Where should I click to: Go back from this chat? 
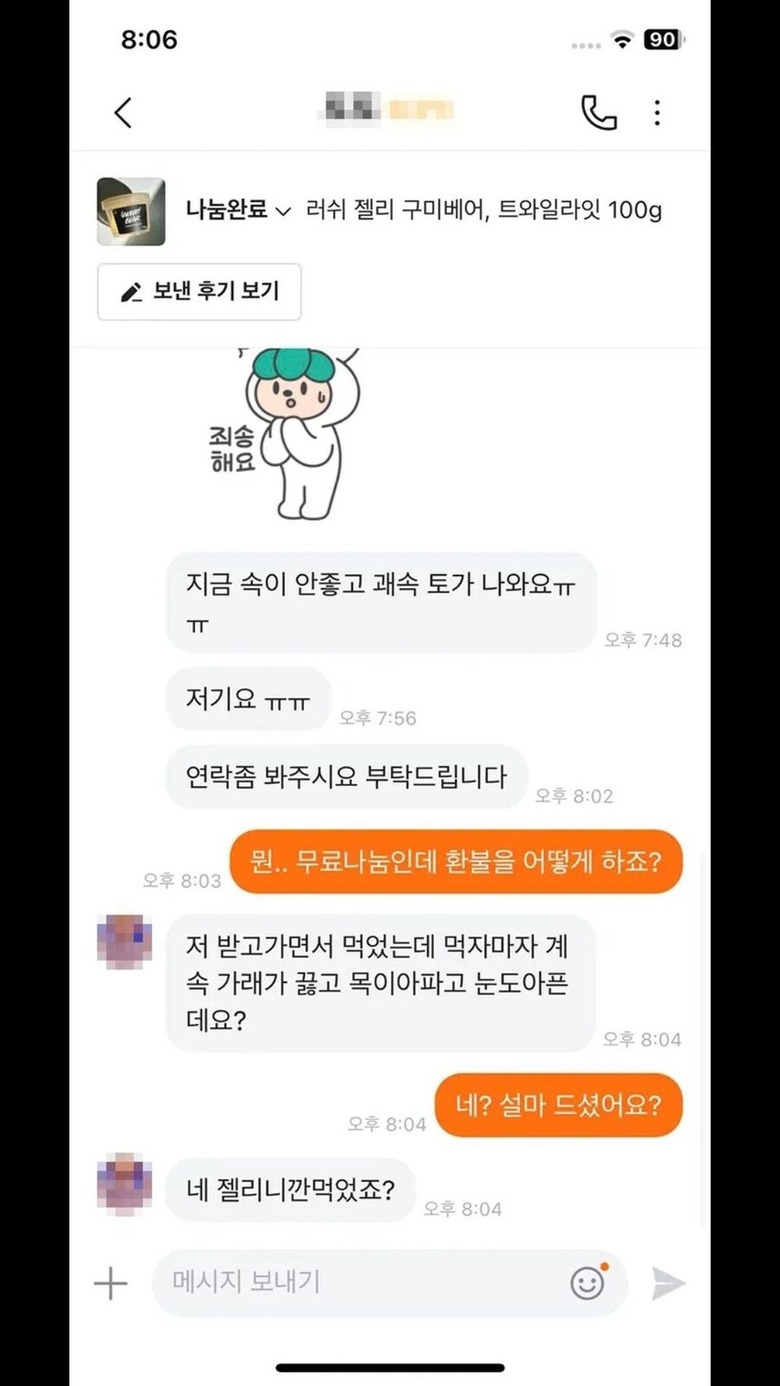pos(123,112)
